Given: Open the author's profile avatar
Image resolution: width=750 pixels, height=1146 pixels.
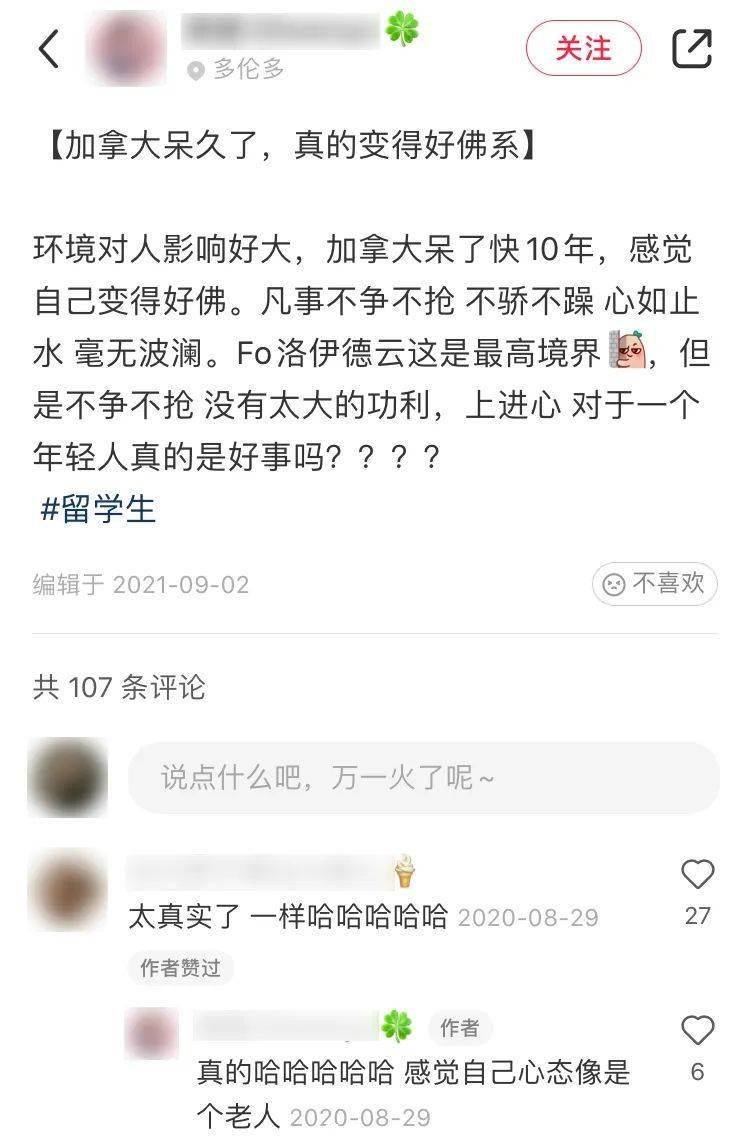Looking at the screenshot, I should (x=128, y=48).
